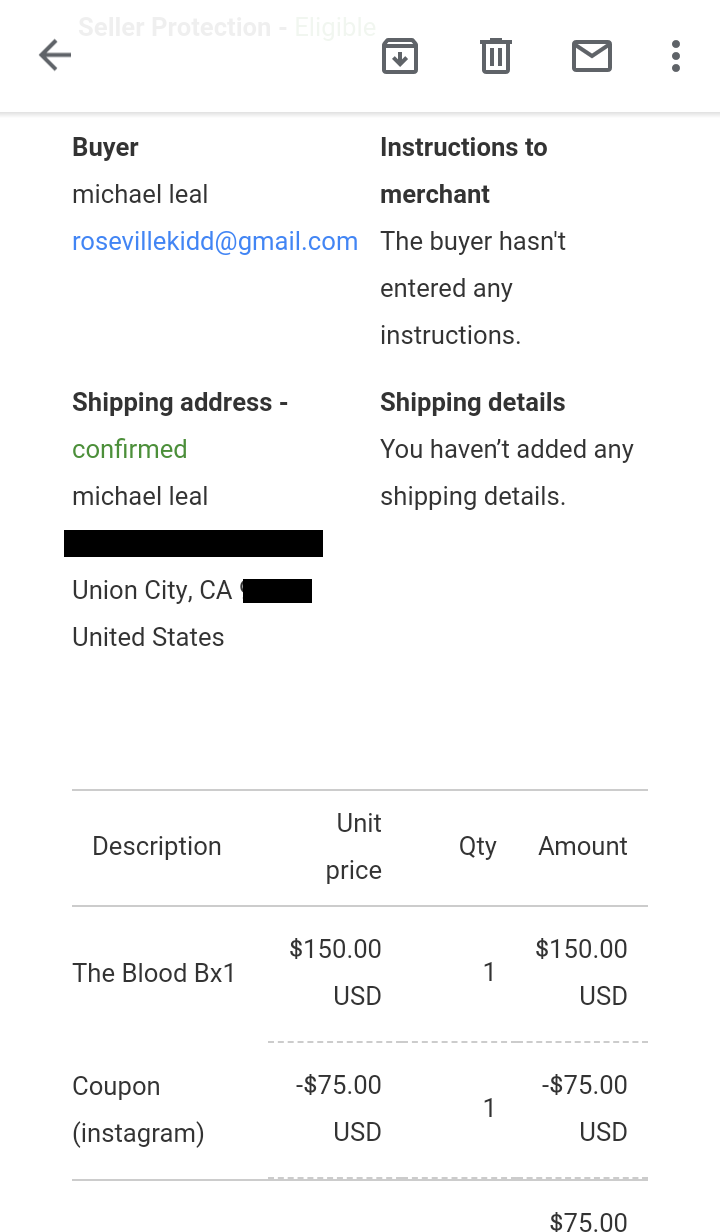Delete this email

click(x=496, y=56)
